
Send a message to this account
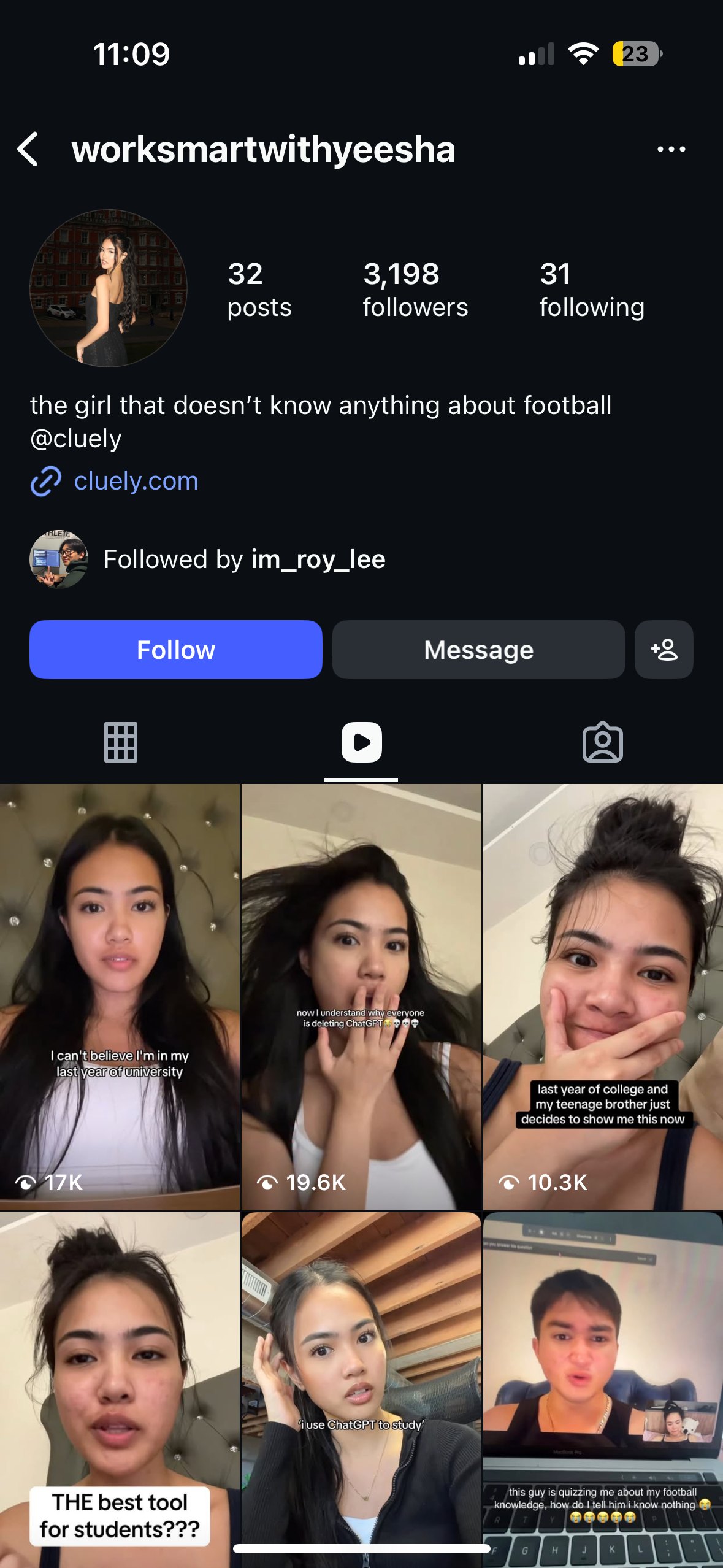(x=478, y=650)
